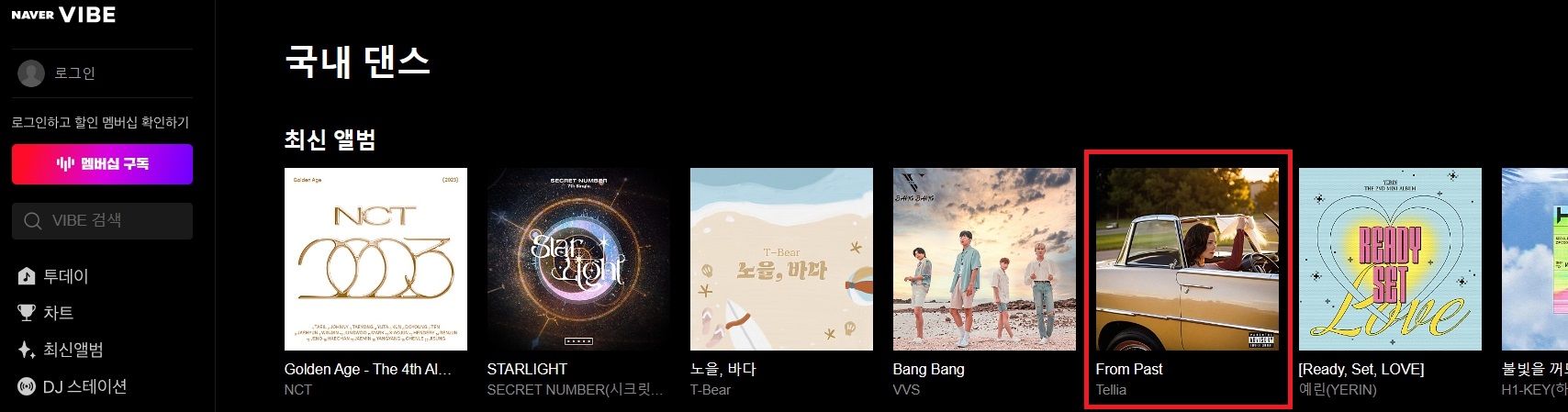
Task: Tap the 멤버십 구독 subscribe button
Action: pos(102,164)
